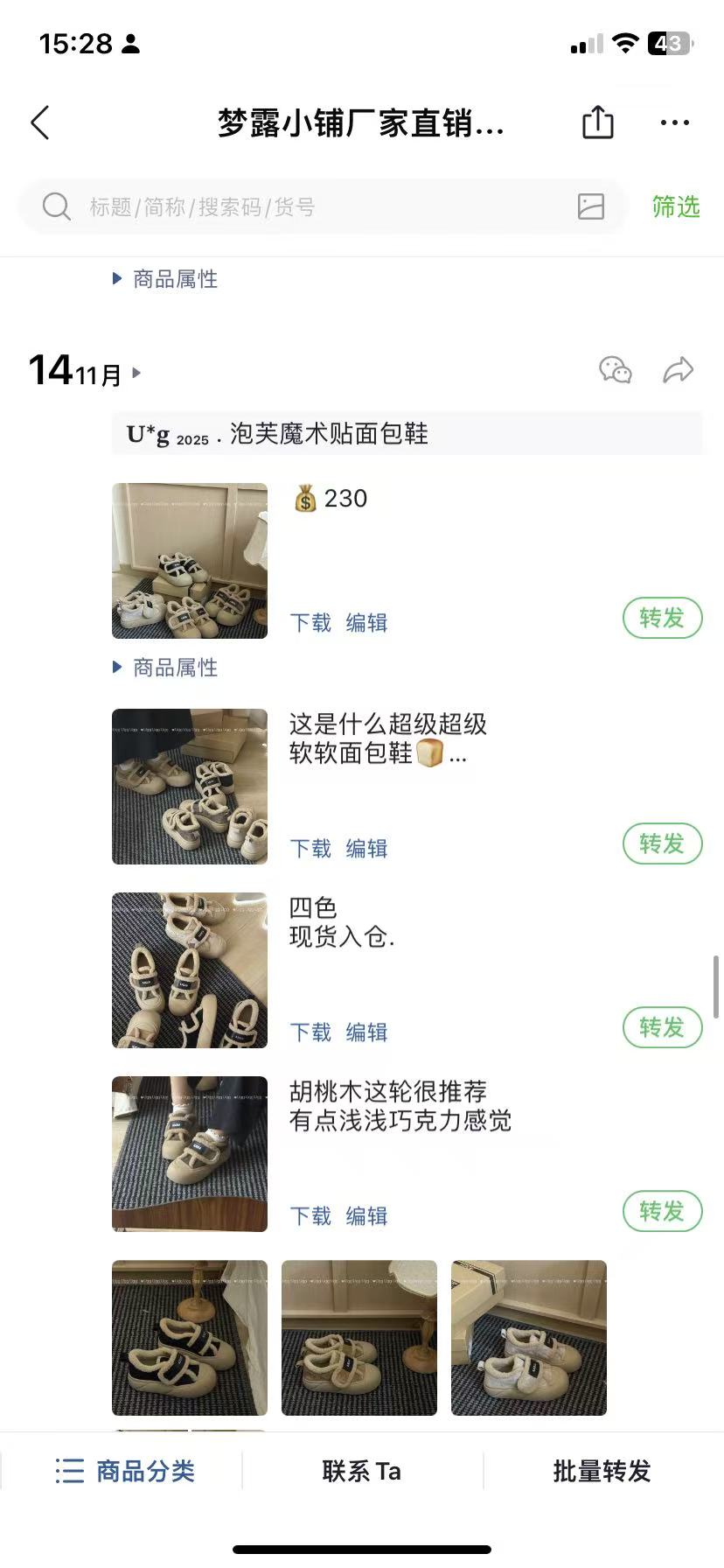
Task: Tap 联系 Ta to contact the seller
Action: (361, 1471)
